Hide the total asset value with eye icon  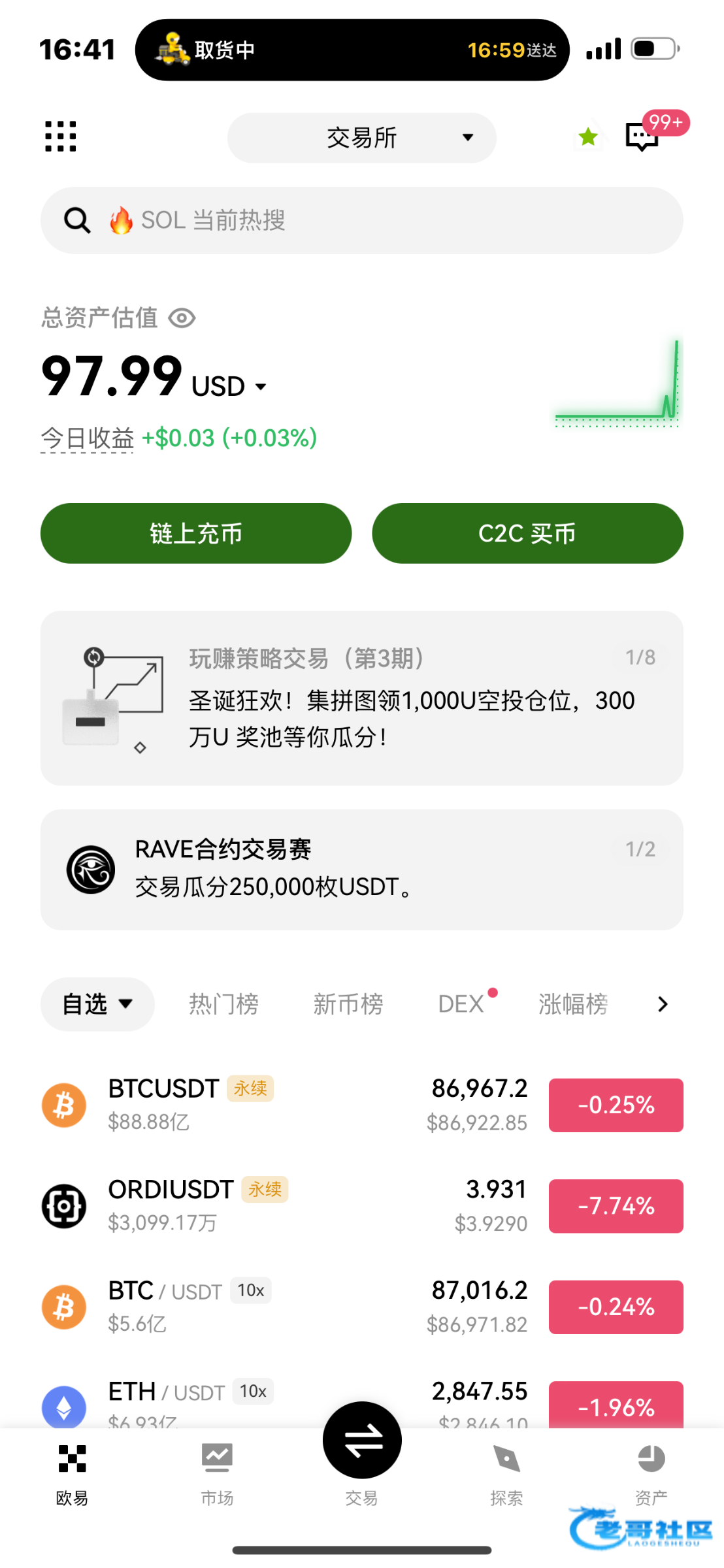pos(182,318)
